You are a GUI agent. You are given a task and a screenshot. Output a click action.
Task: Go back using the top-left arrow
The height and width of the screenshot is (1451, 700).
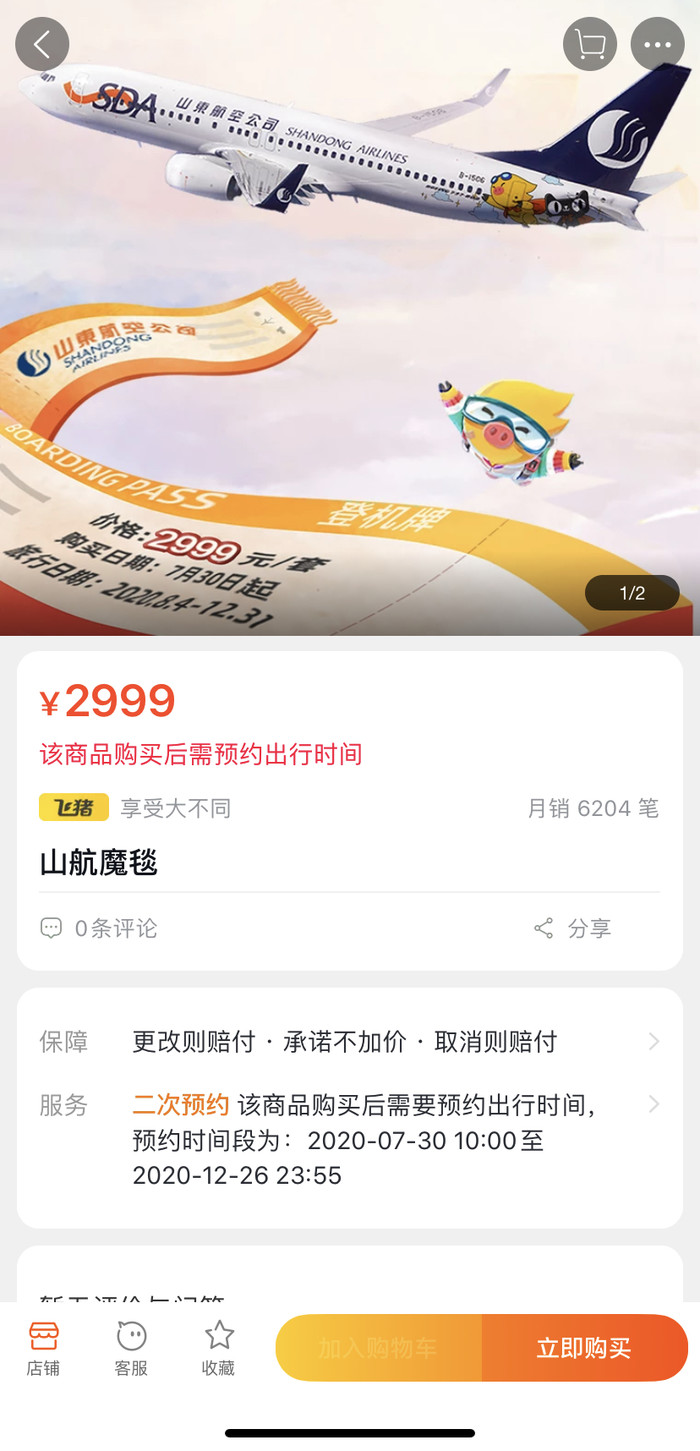tap(42, 44)
